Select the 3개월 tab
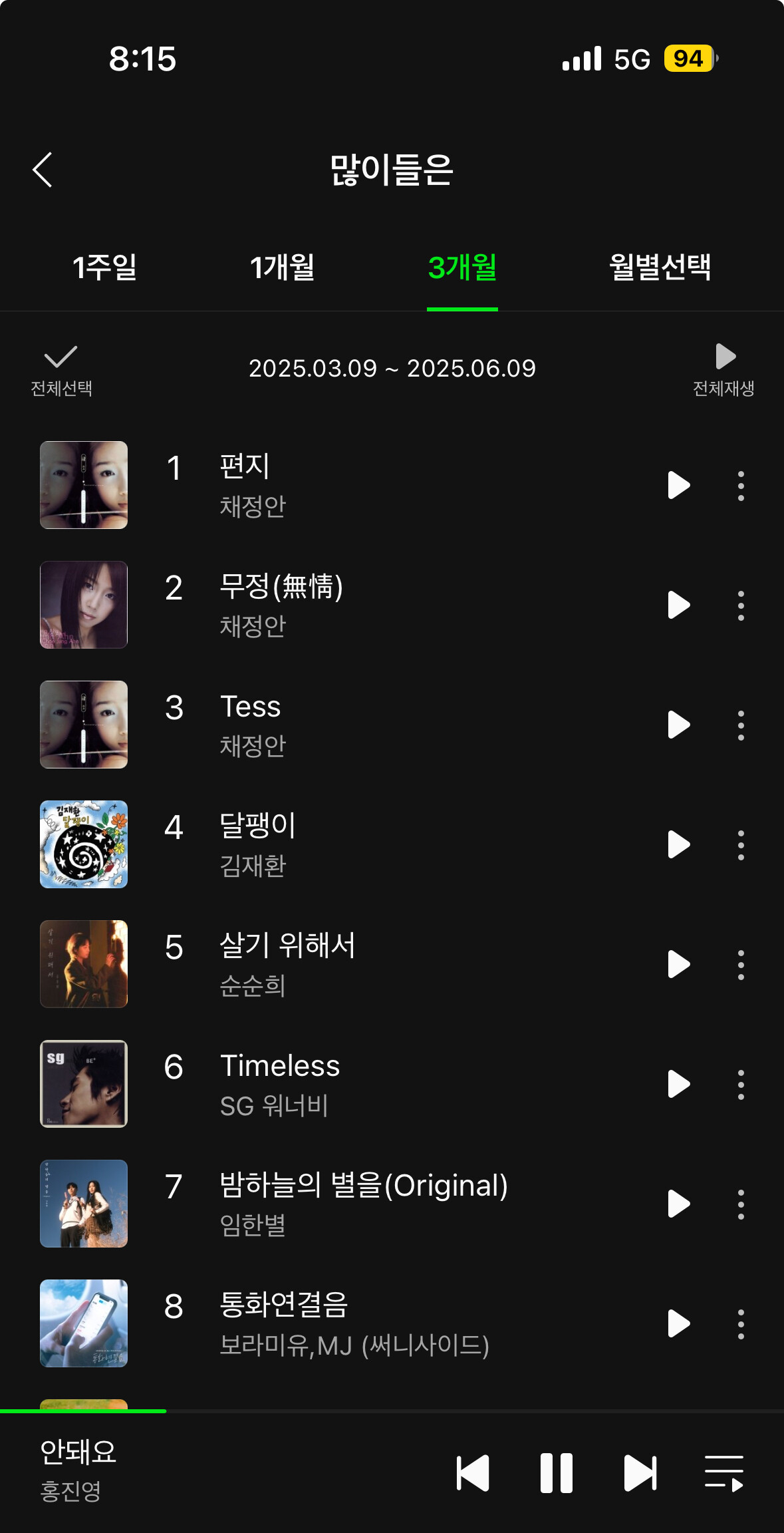Screen dimensions: 784x1533 pyautogui.click(x=462, y=267)
